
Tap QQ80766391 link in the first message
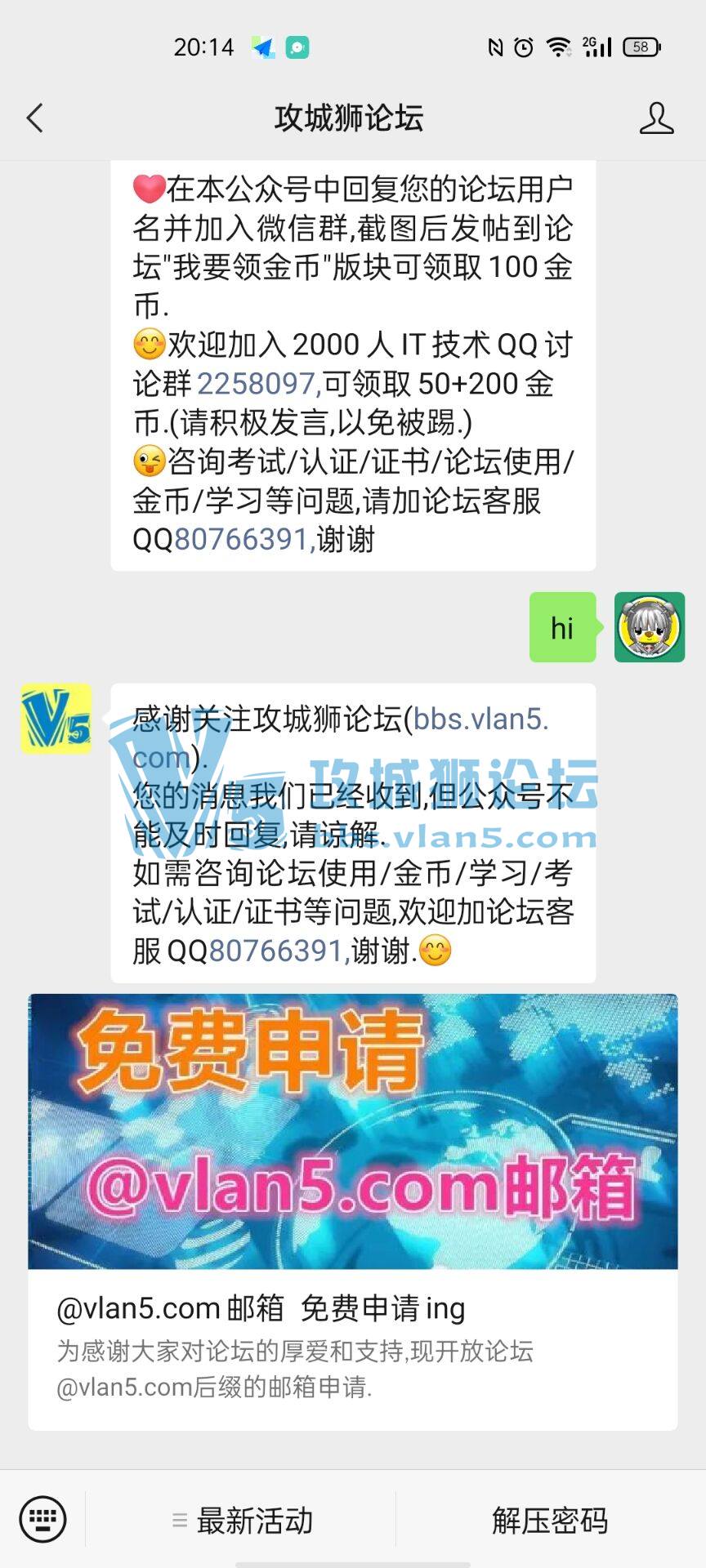(x=242, y=540)
